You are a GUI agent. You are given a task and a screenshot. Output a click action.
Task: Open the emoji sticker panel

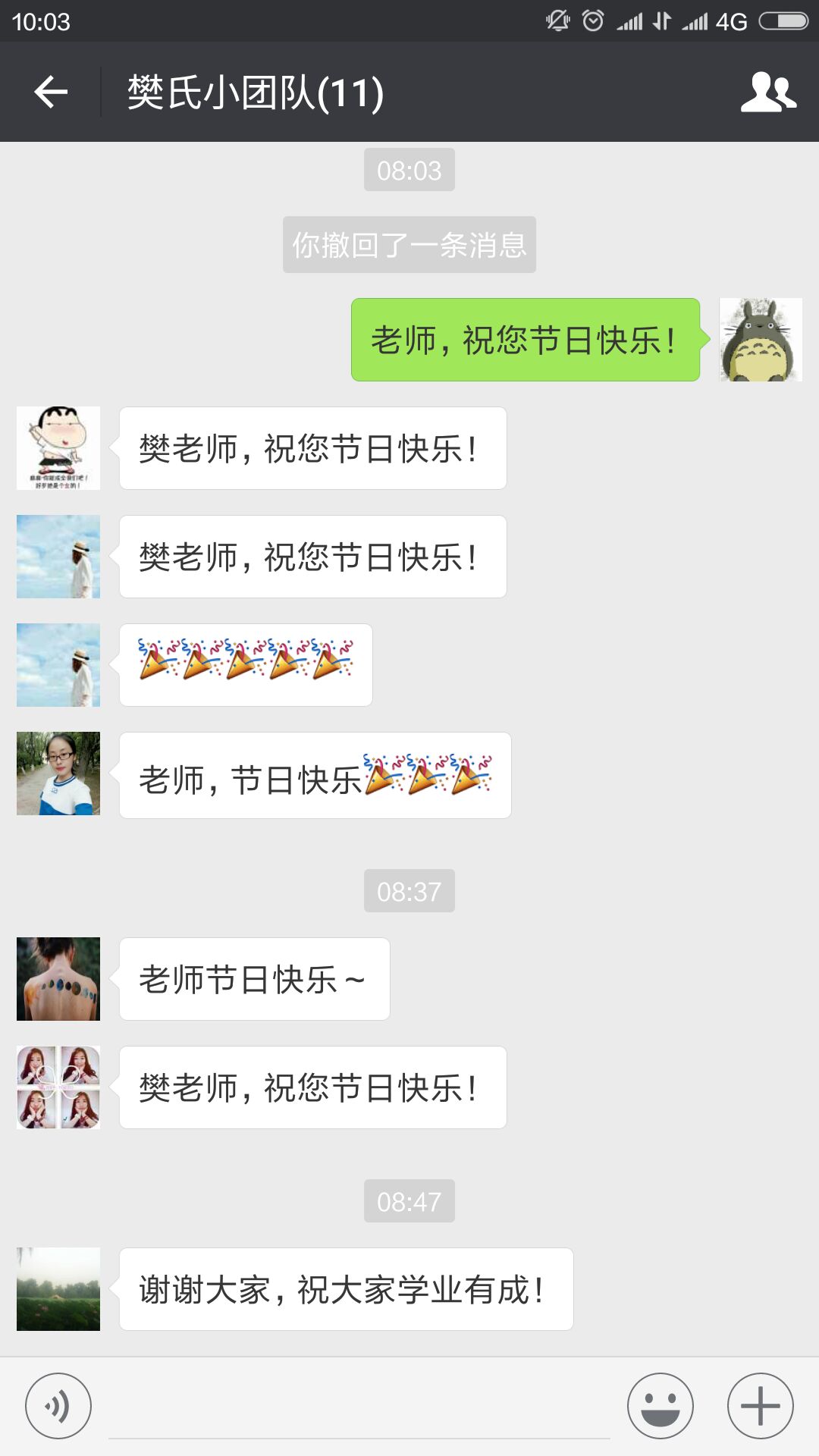coord(660,1405)
